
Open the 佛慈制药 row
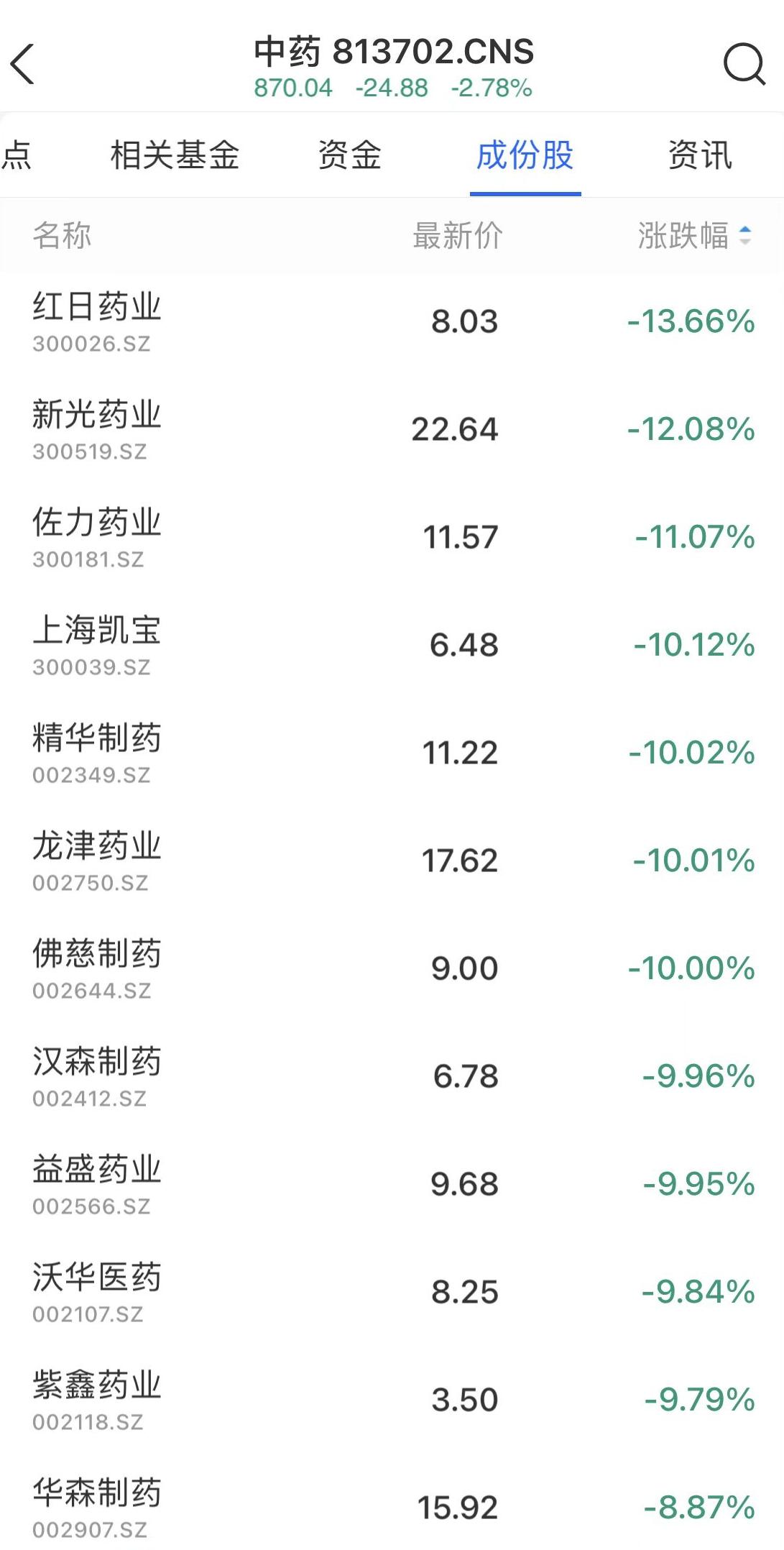tap(392, 968)
